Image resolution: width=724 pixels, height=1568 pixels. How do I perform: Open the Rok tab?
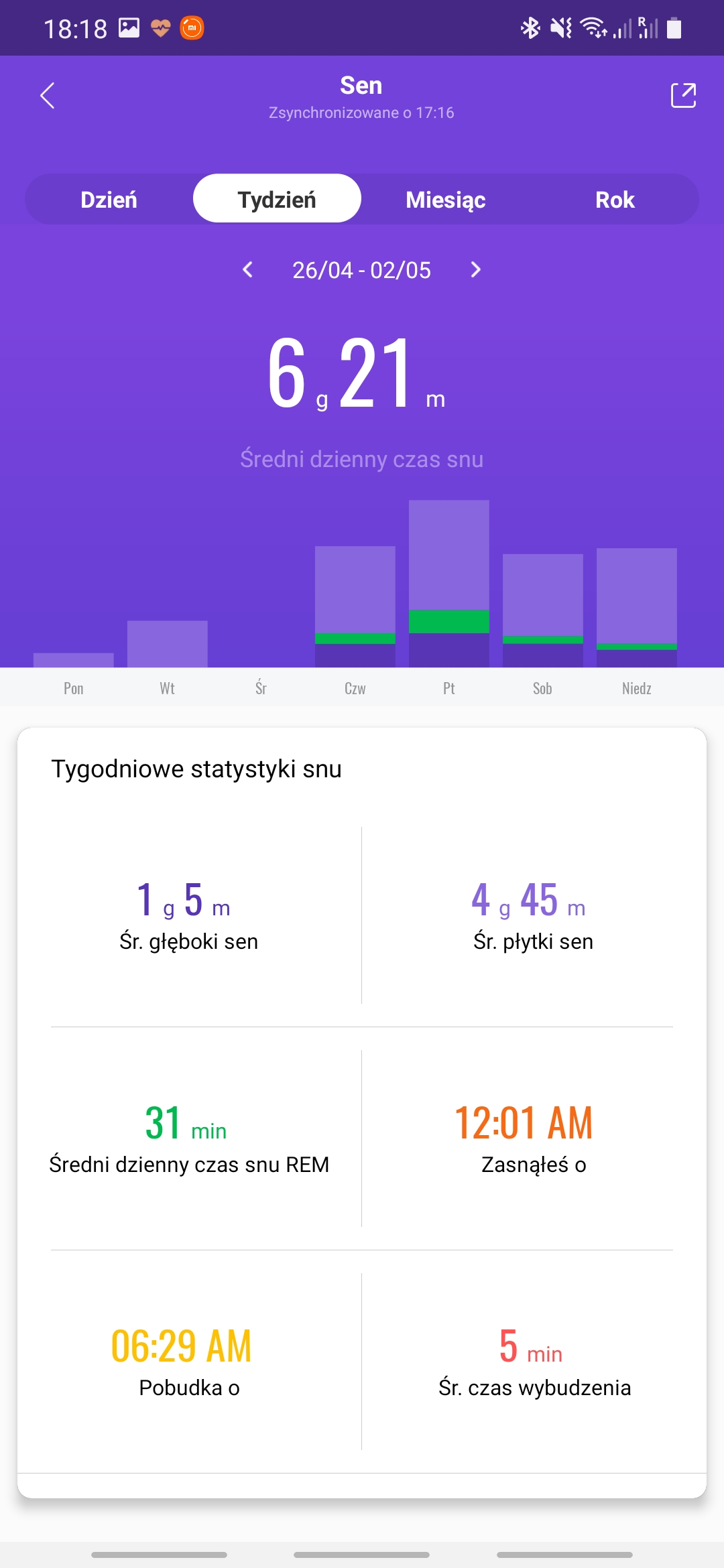(x=615, y=200)
